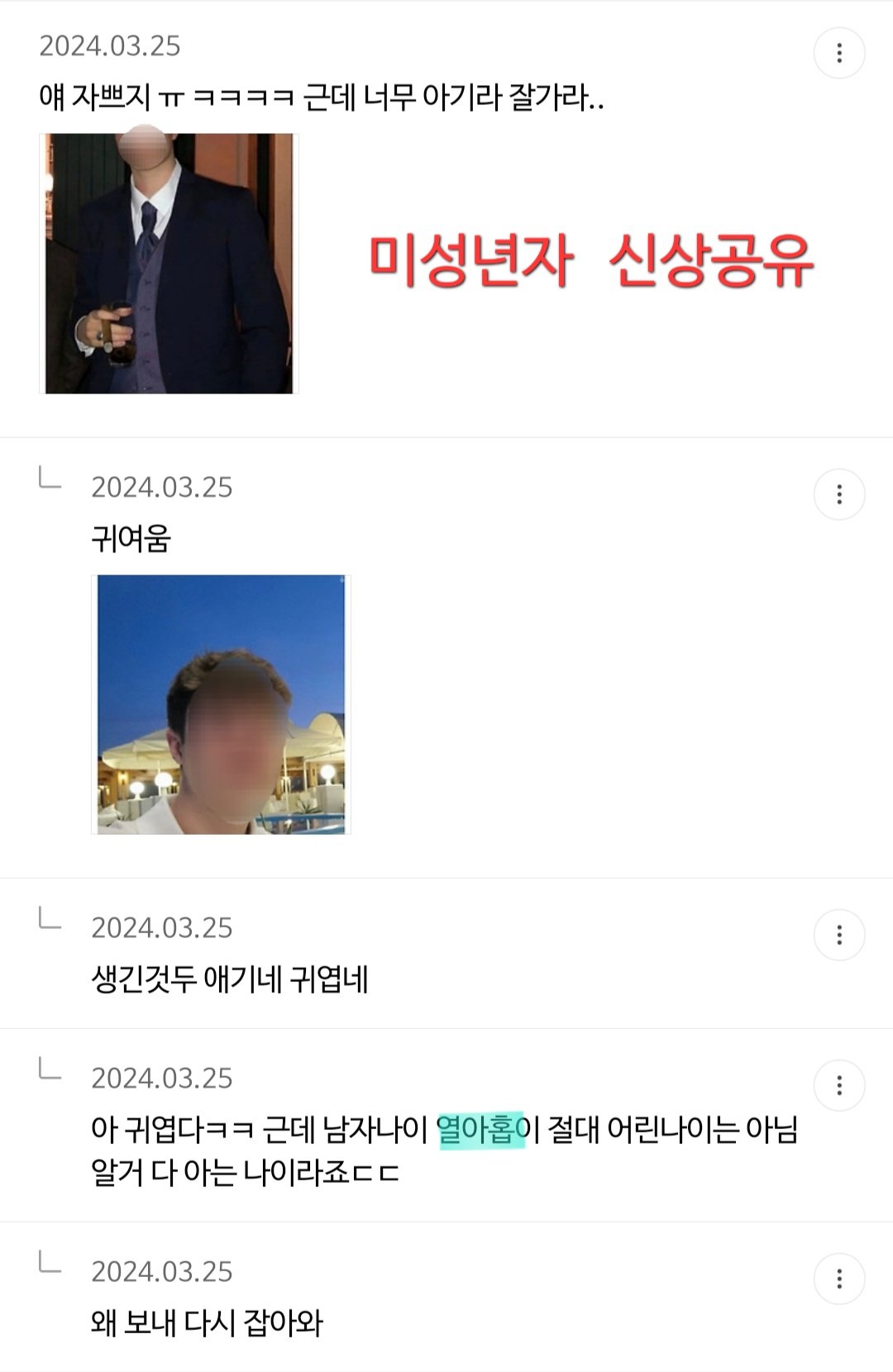Open the options menu on the main post
Image resolution: width=893 pixels, height=1372 pixels.
tap(838, 51)
